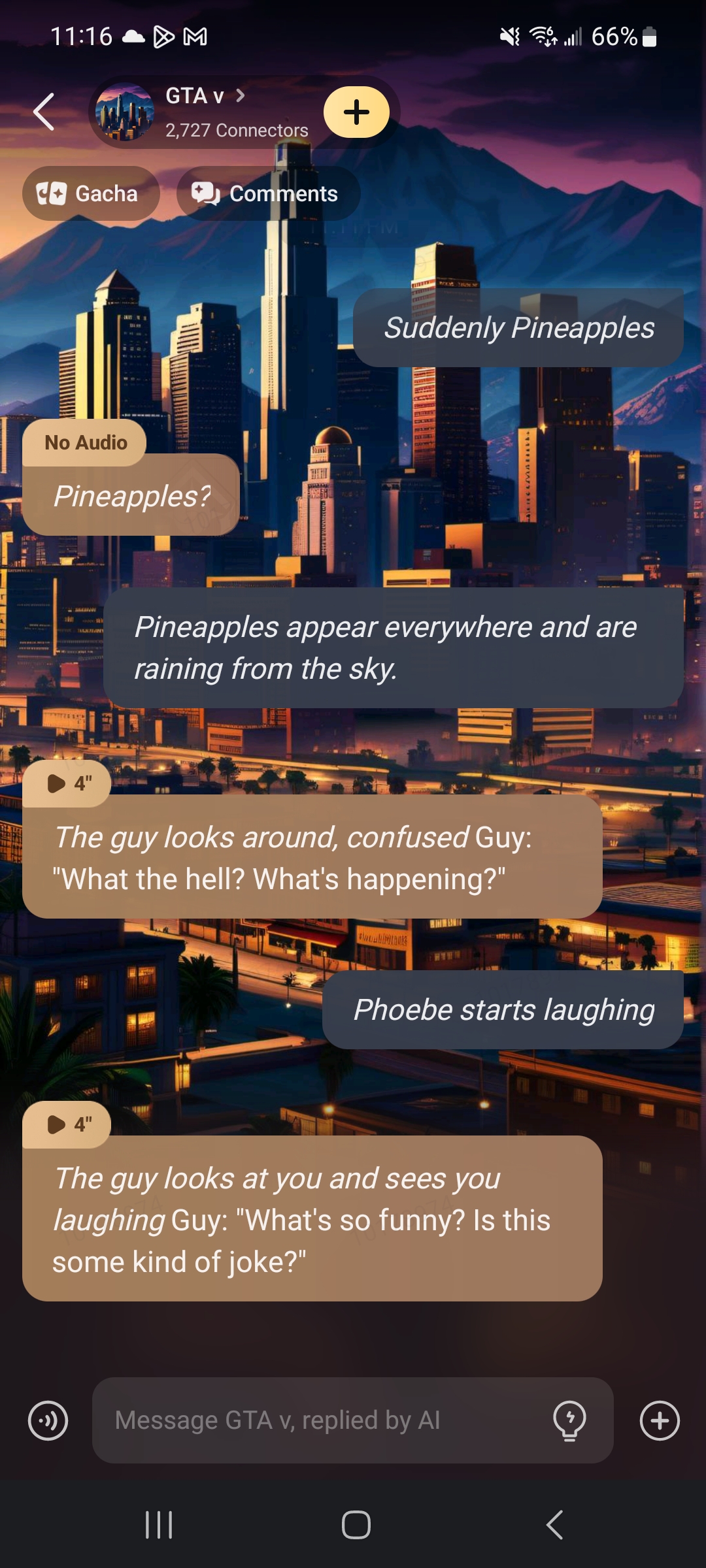The height and width of the screenshot is (1568, 706).
Task: Tap the lightbulb inspiration icon
Action: click(x=569, y=1420)
